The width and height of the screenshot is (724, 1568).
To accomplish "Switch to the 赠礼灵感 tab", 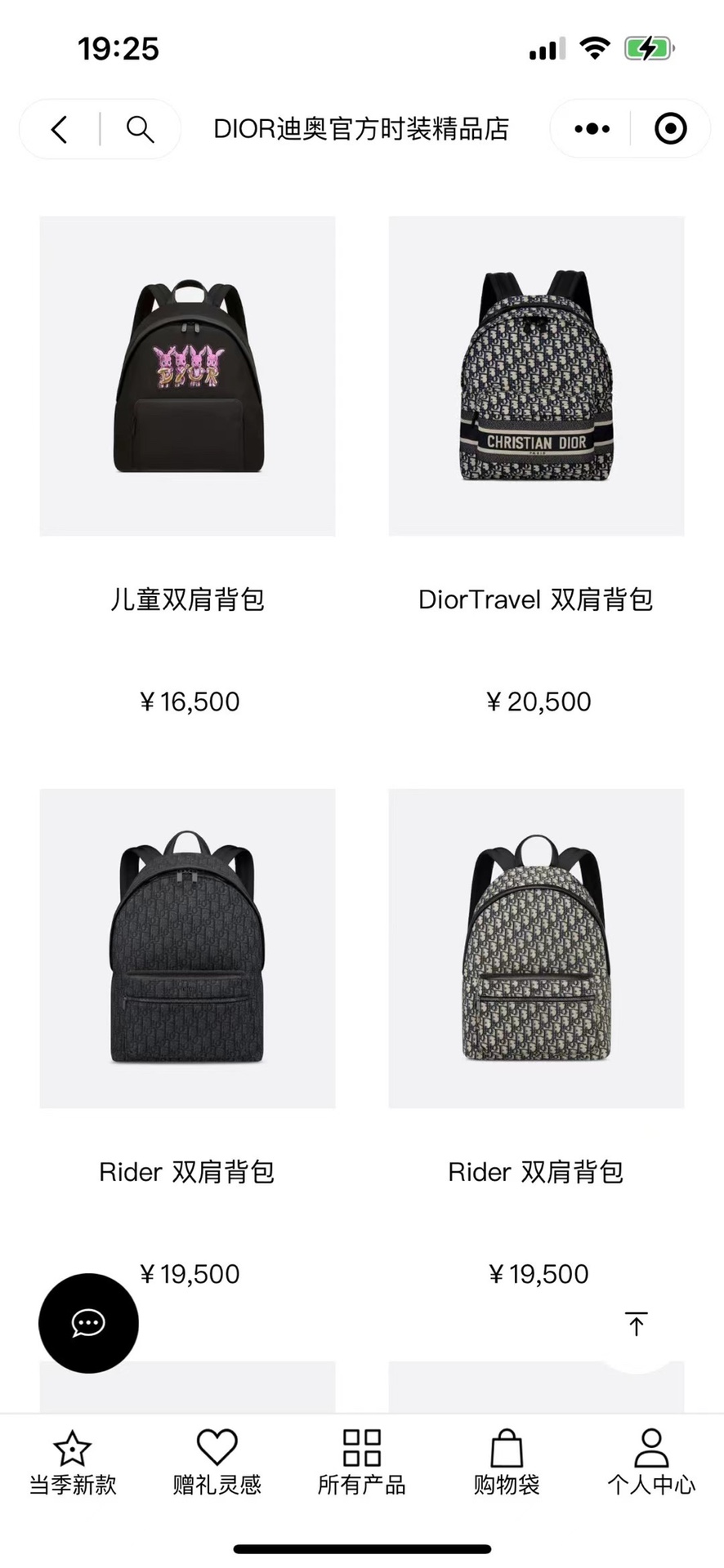I will (217, 1463).
